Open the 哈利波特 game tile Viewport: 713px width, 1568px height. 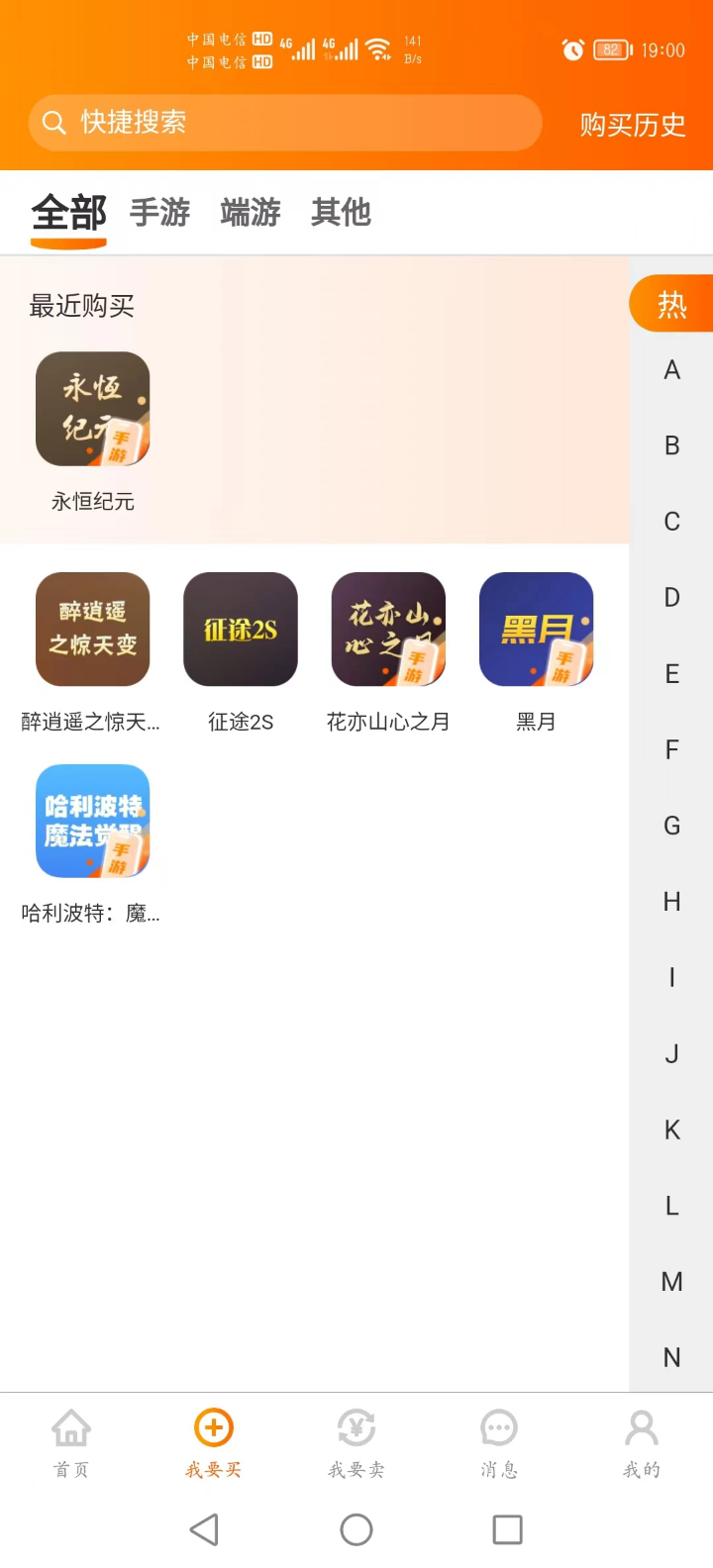[93, 822]
